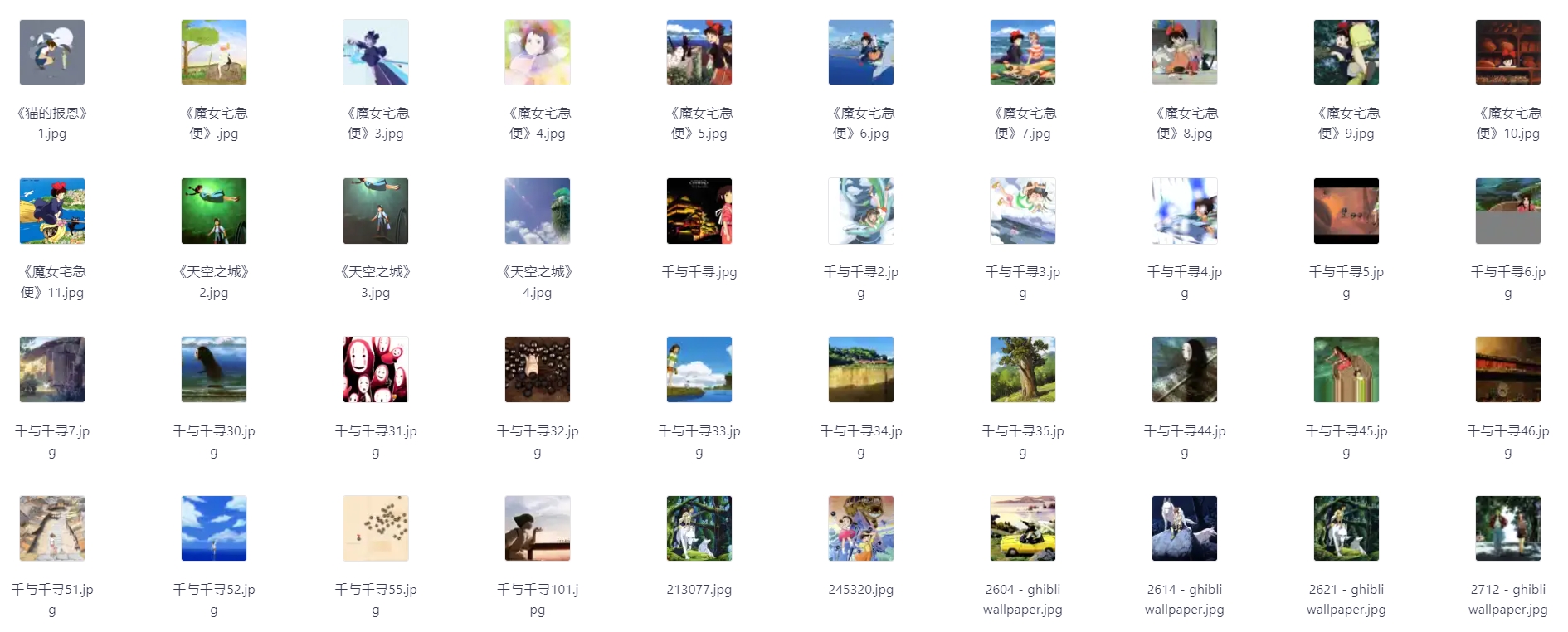The height and width of the screenshot is (632, 1568).
Task: Select 千与千寻6.jpg file
Action: click(1507, 211)
